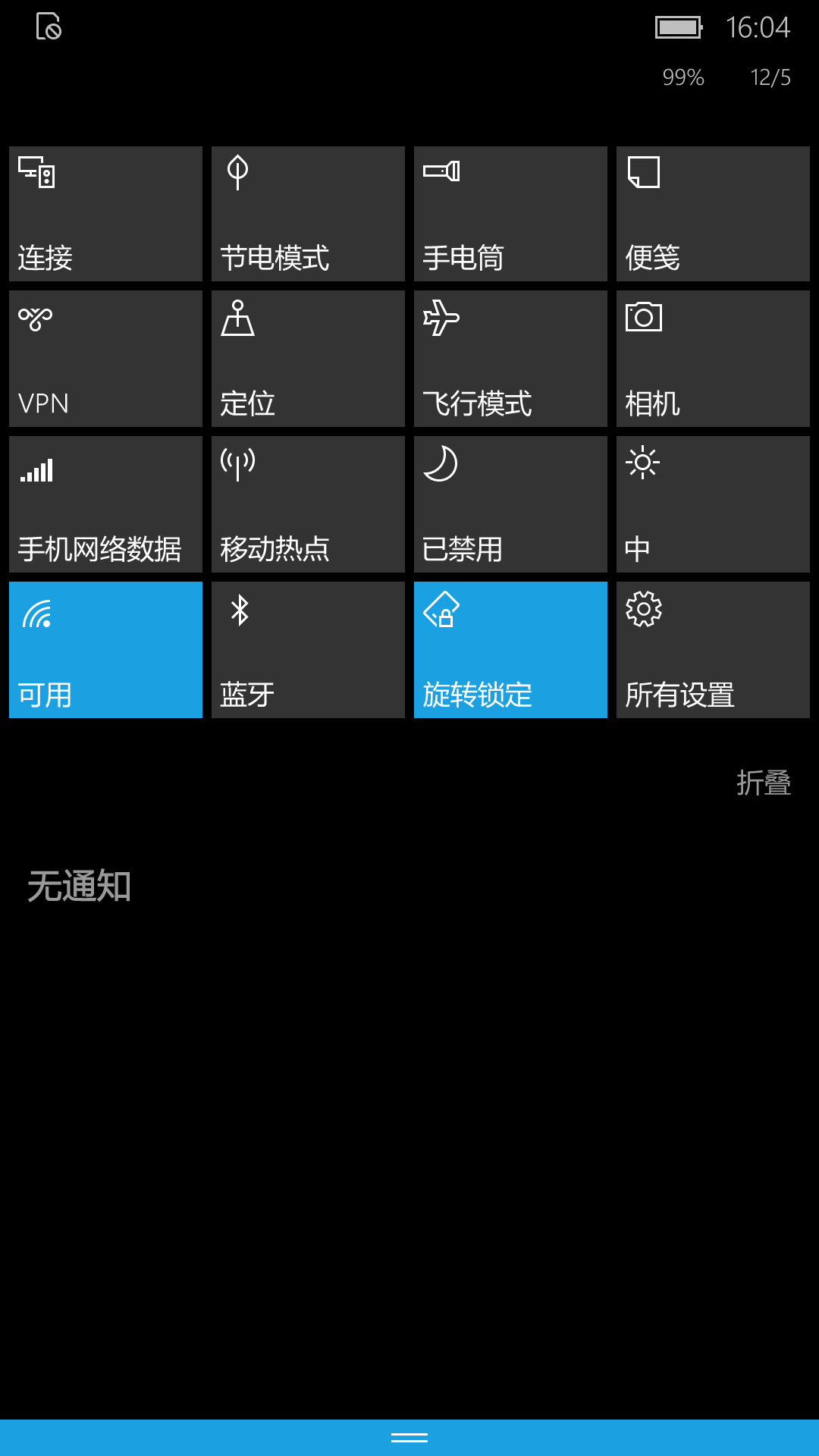Toggle 手机网络数据 cellular data
This screenshot has width=819, height=1456.
pos(105,504)
